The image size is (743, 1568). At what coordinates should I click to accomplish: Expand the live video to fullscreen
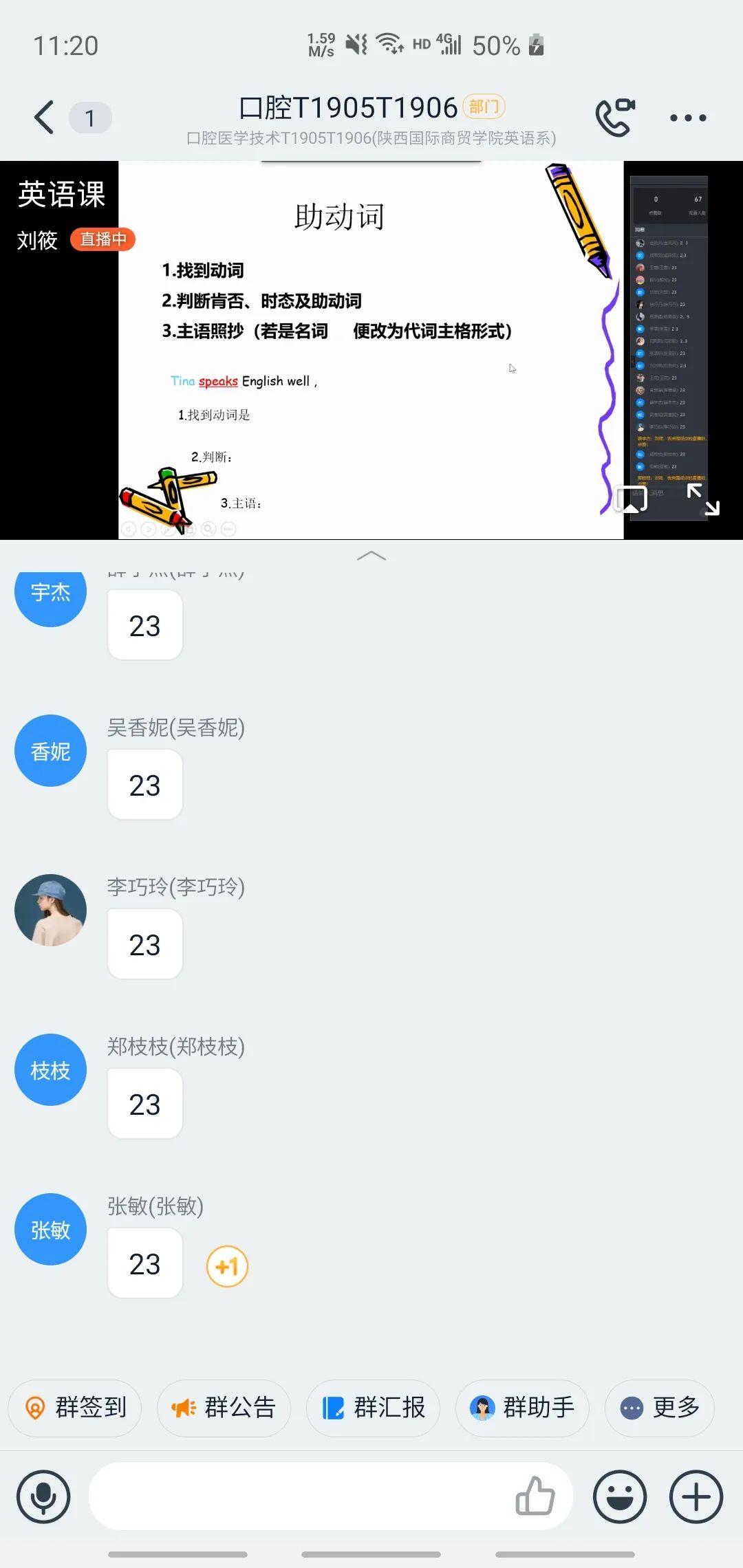(703, 499)
